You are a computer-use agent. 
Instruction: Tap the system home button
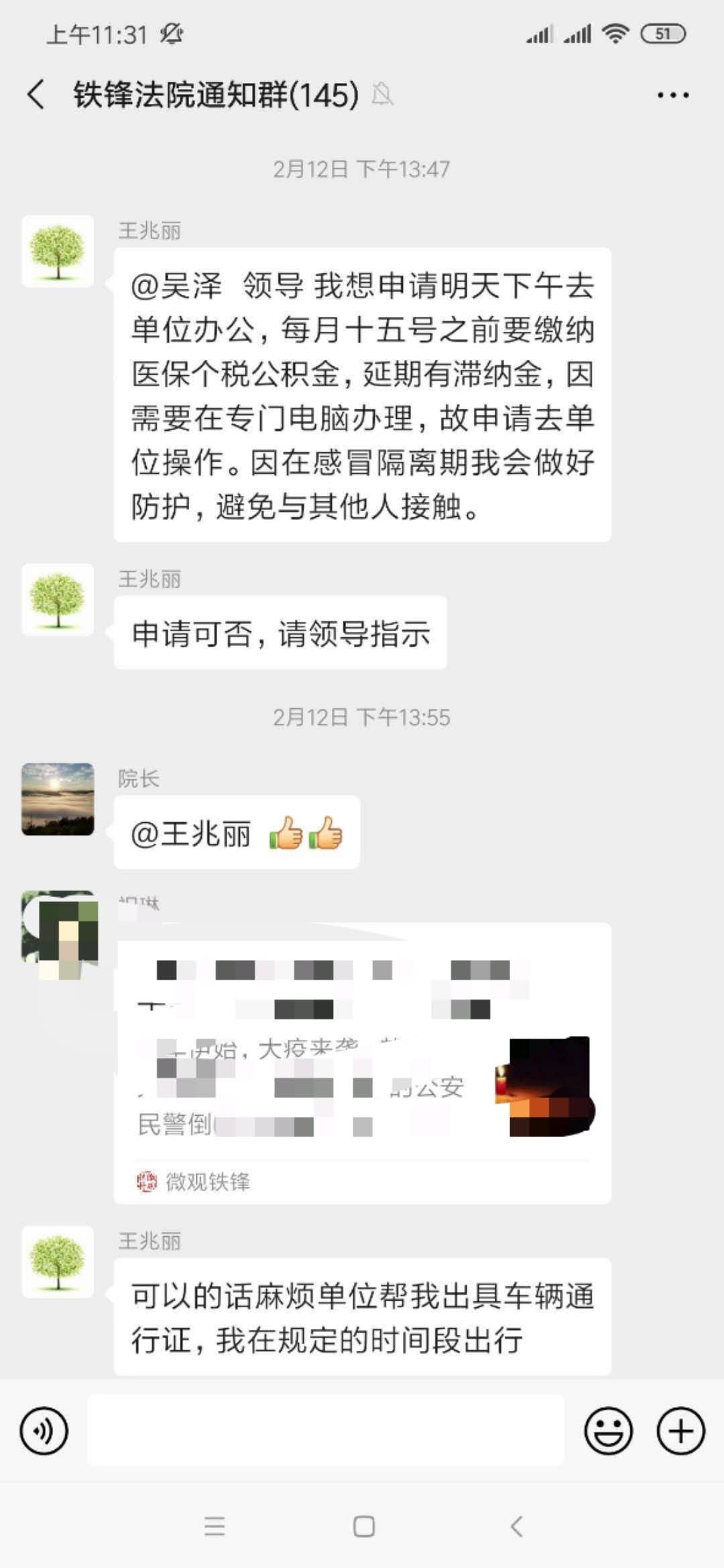point(363,1526)
